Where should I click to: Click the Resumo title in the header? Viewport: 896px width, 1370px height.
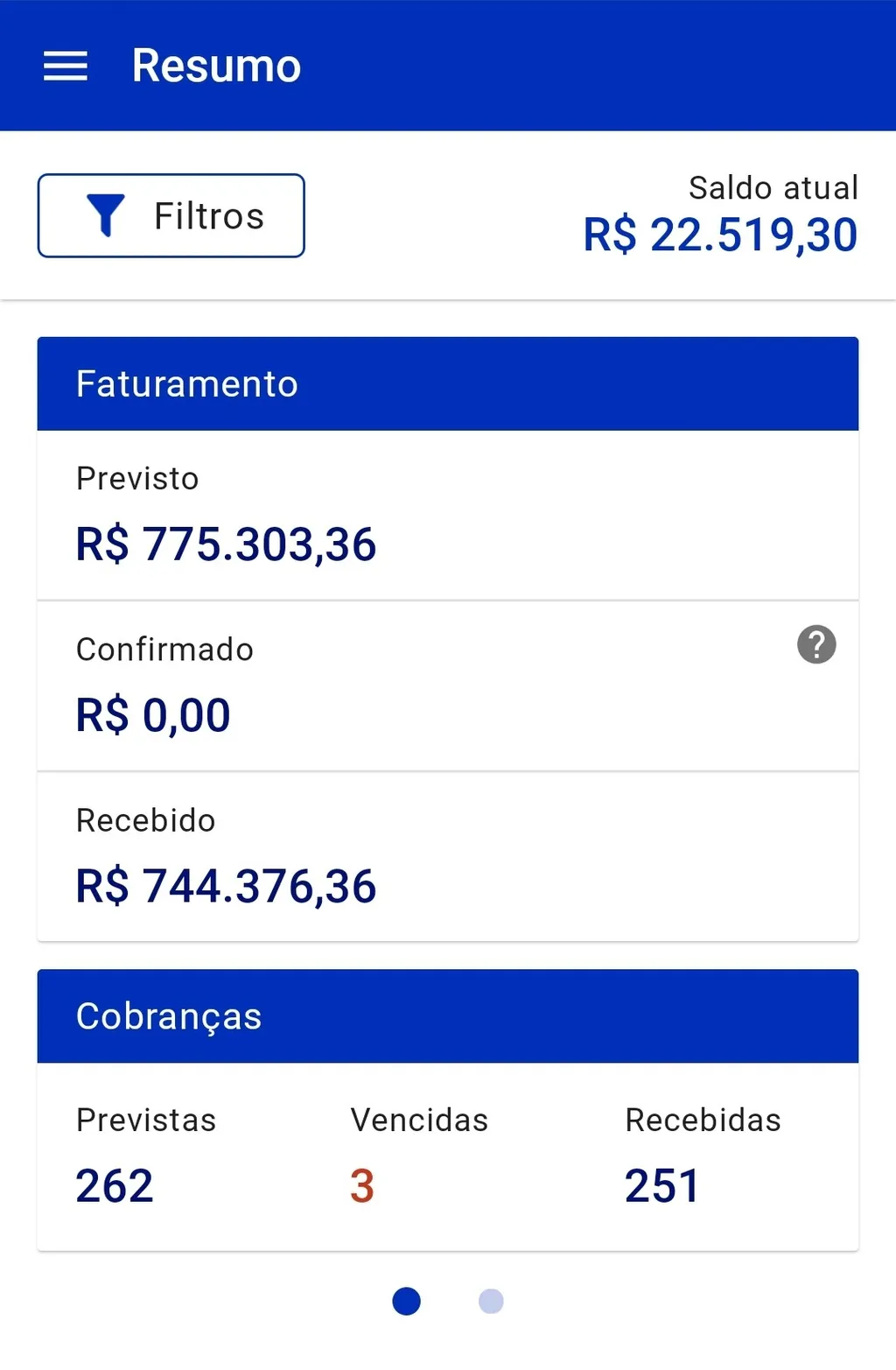tap(216, 66)
